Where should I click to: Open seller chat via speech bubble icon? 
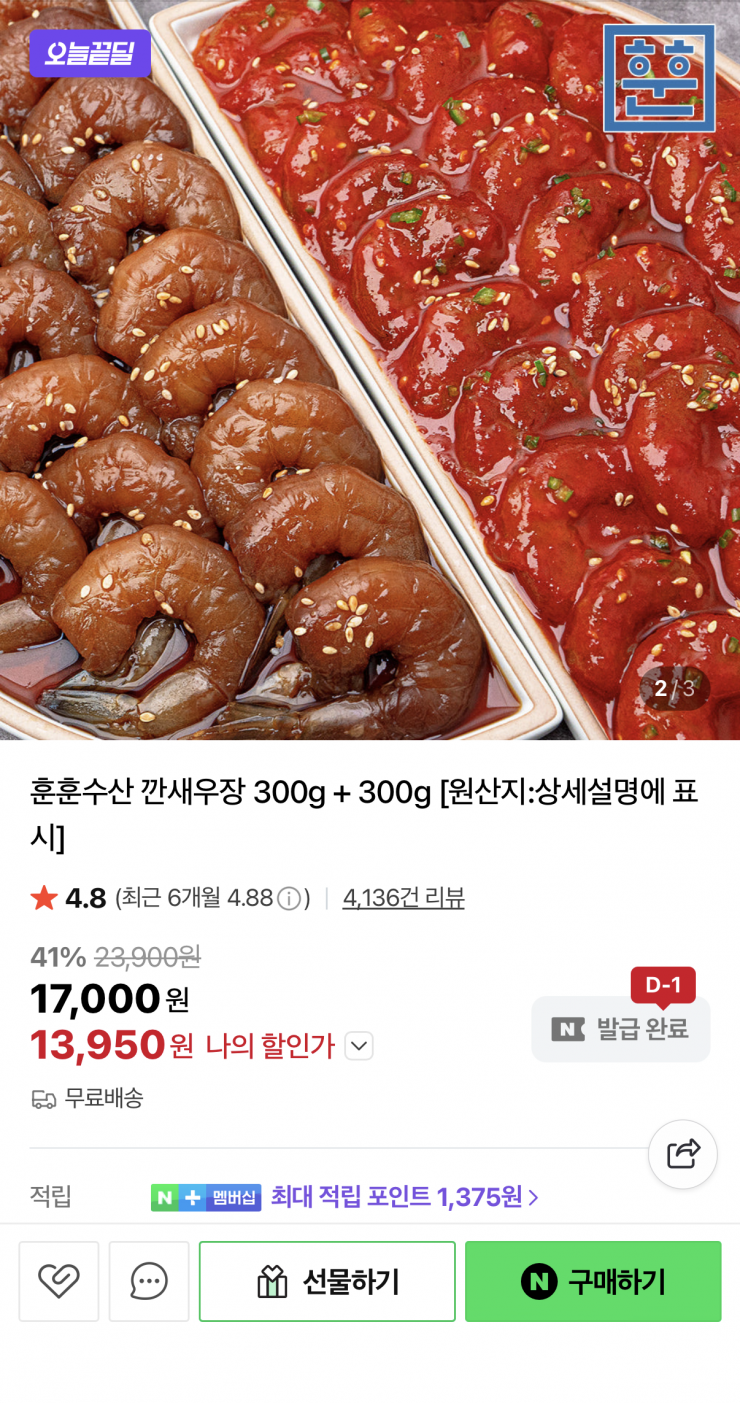coord(148,1281)
